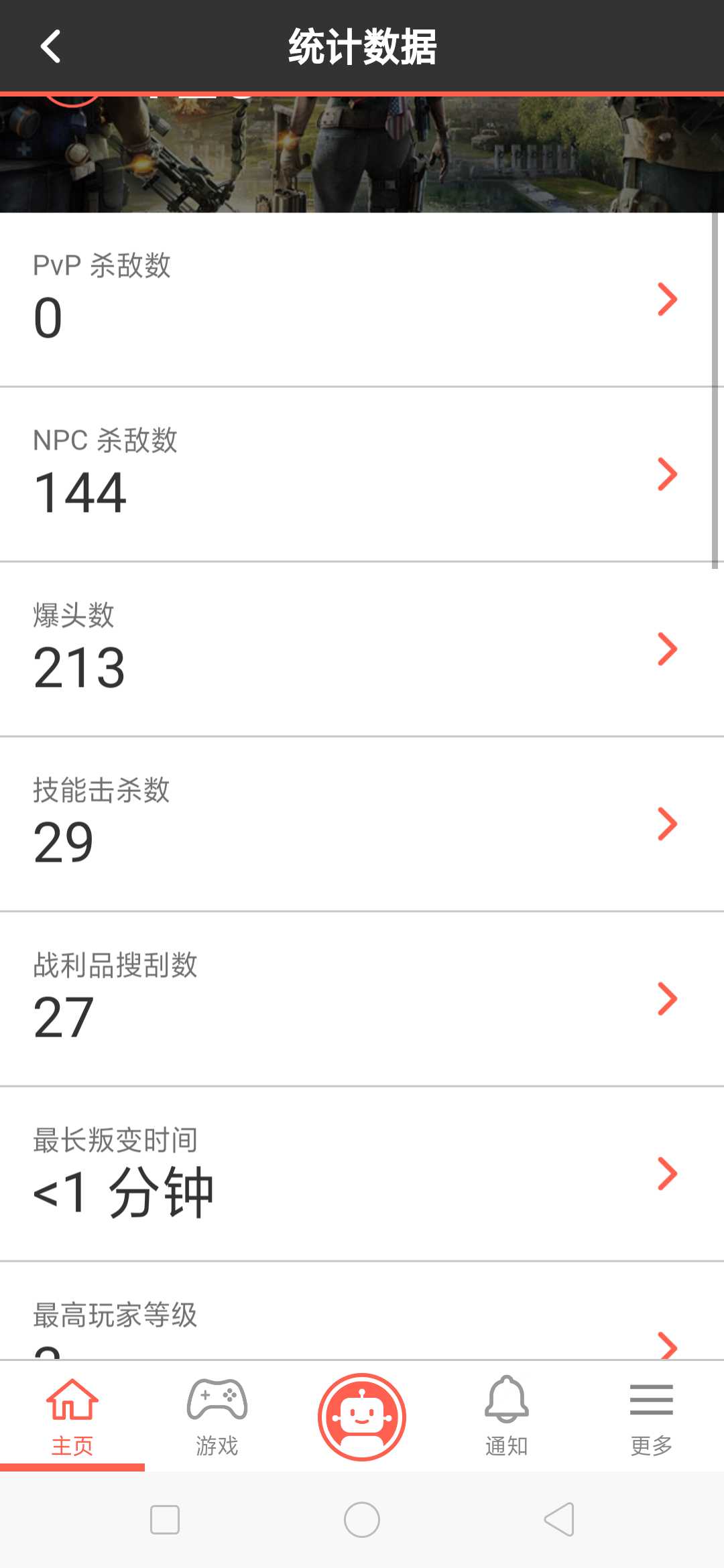Tap the system home circle button
724x1568 pixels.
[x=362, y=1520]
